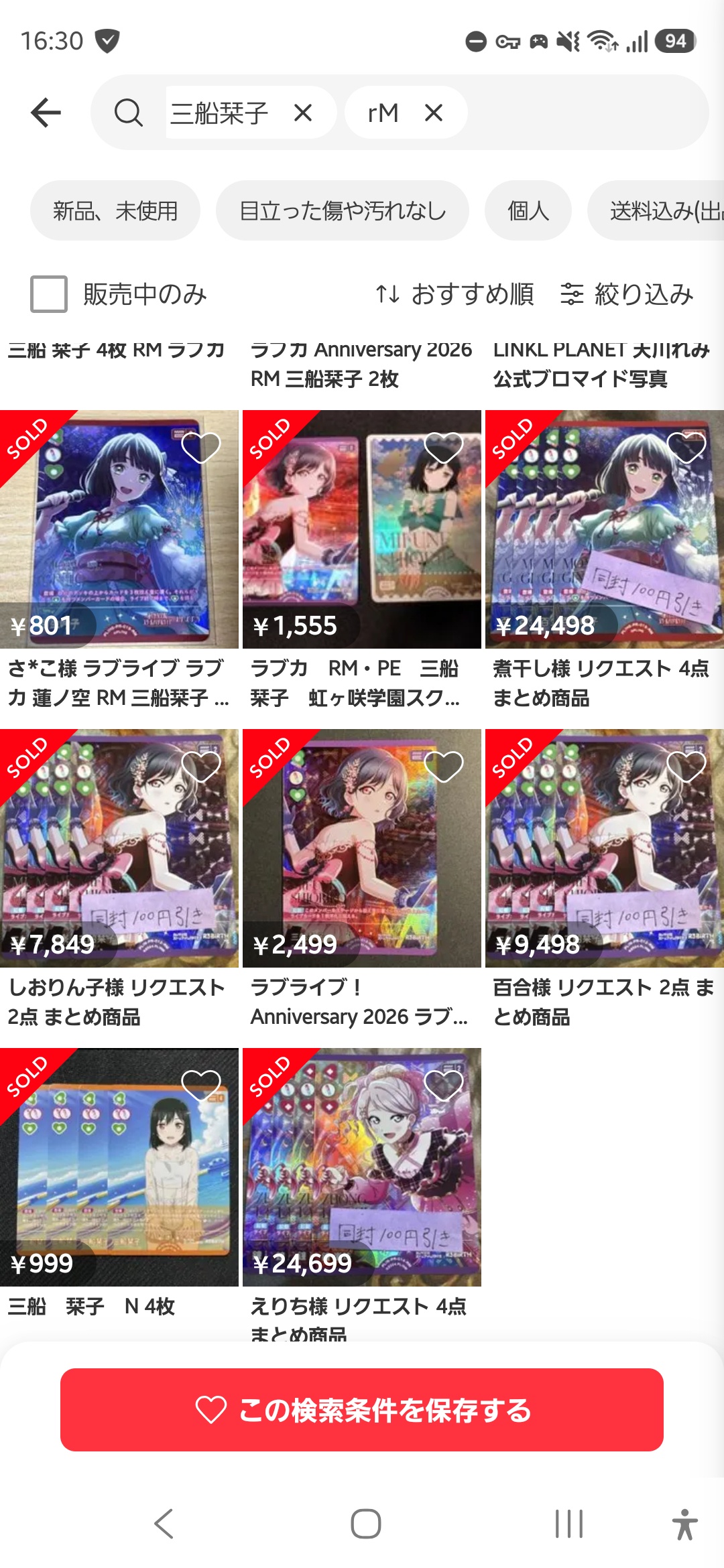724x1568 pixels.
Task: Open the おすすめ順 sort options
Action: click(456, 294)
